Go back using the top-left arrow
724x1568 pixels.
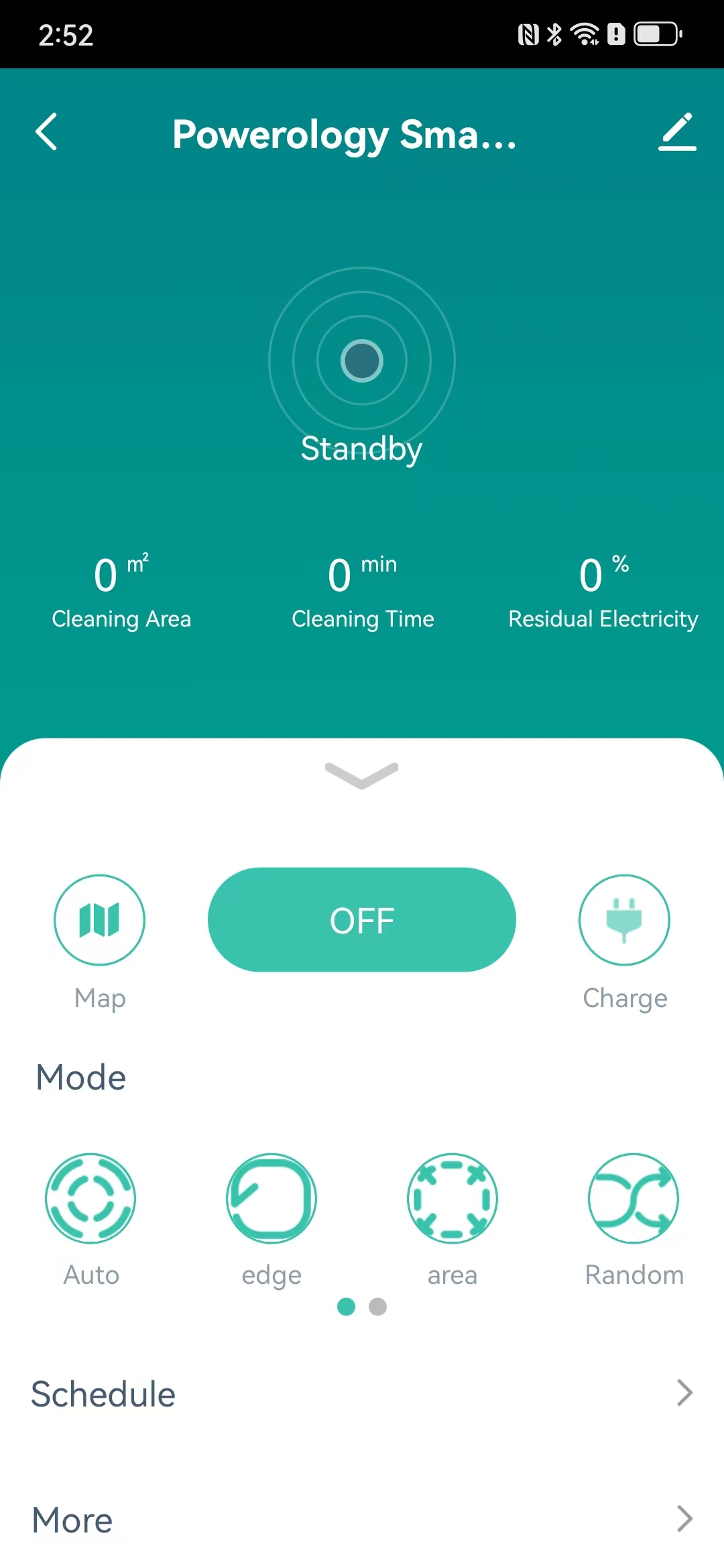(47, 132)
